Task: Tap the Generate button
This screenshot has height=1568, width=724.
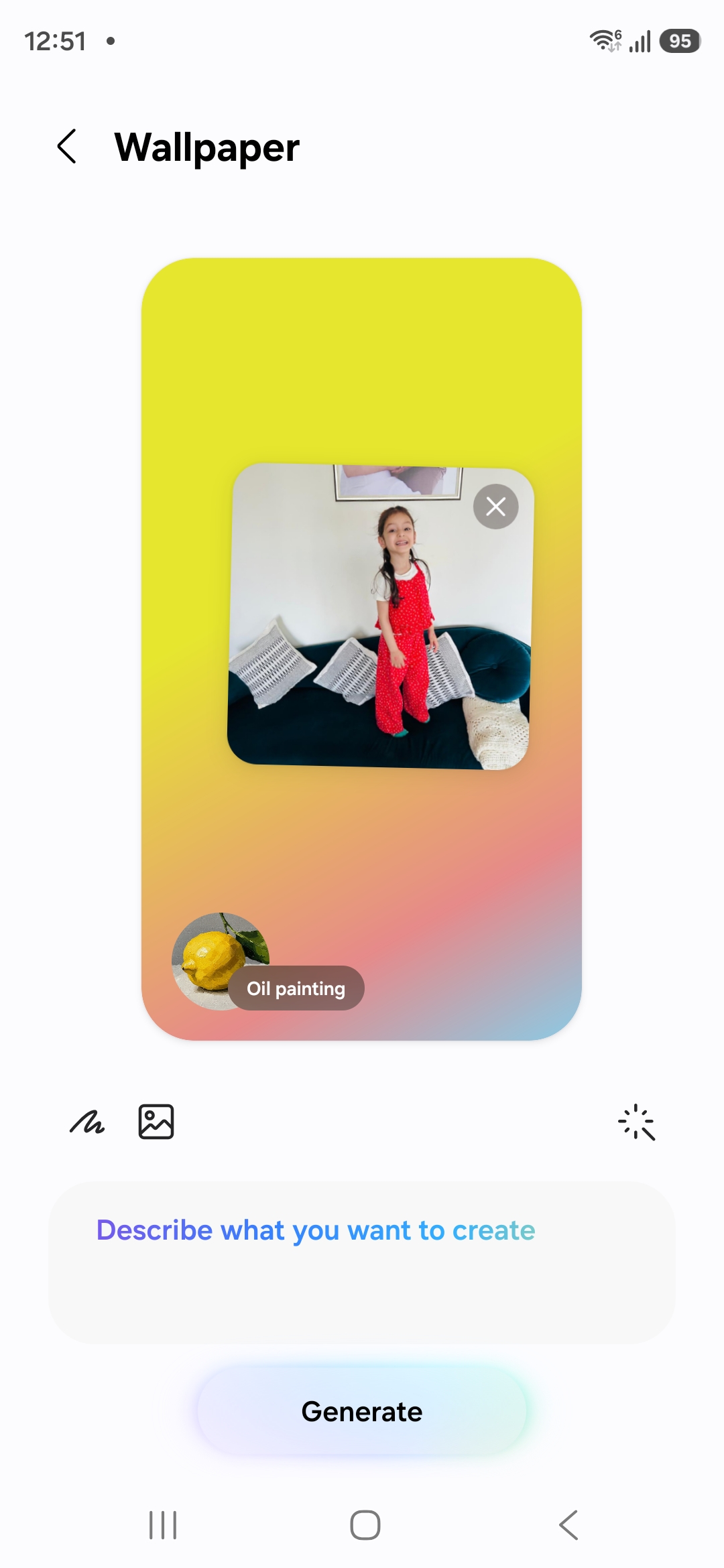Action: pyautogui.click(x=361, y=1412)
